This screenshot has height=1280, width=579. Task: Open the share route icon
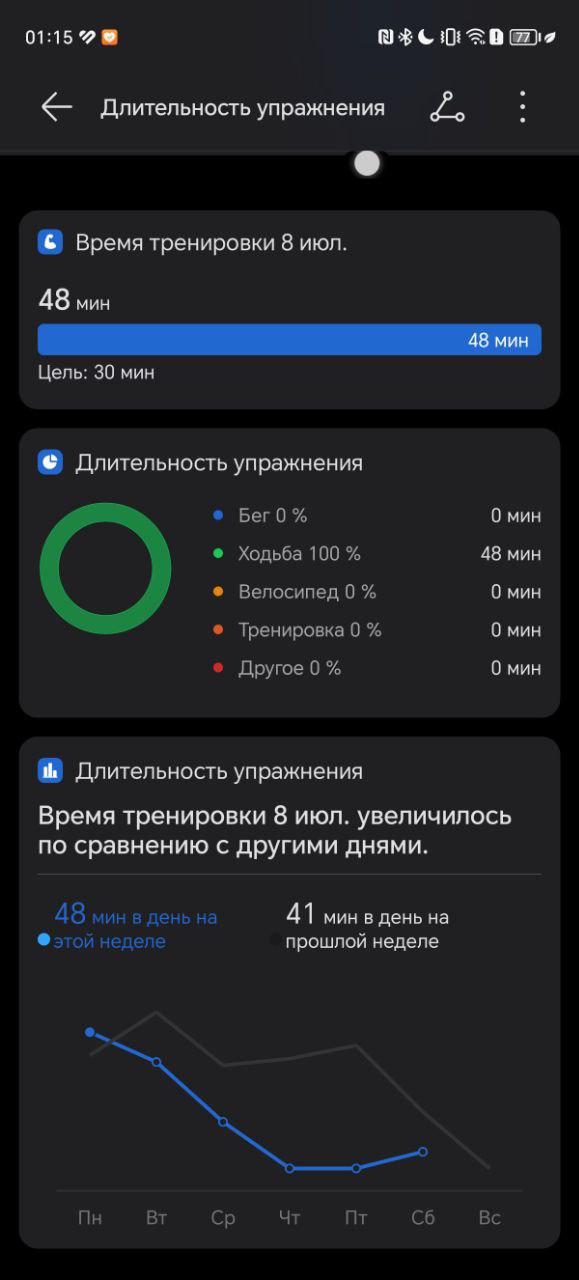[x=447, y=107]
